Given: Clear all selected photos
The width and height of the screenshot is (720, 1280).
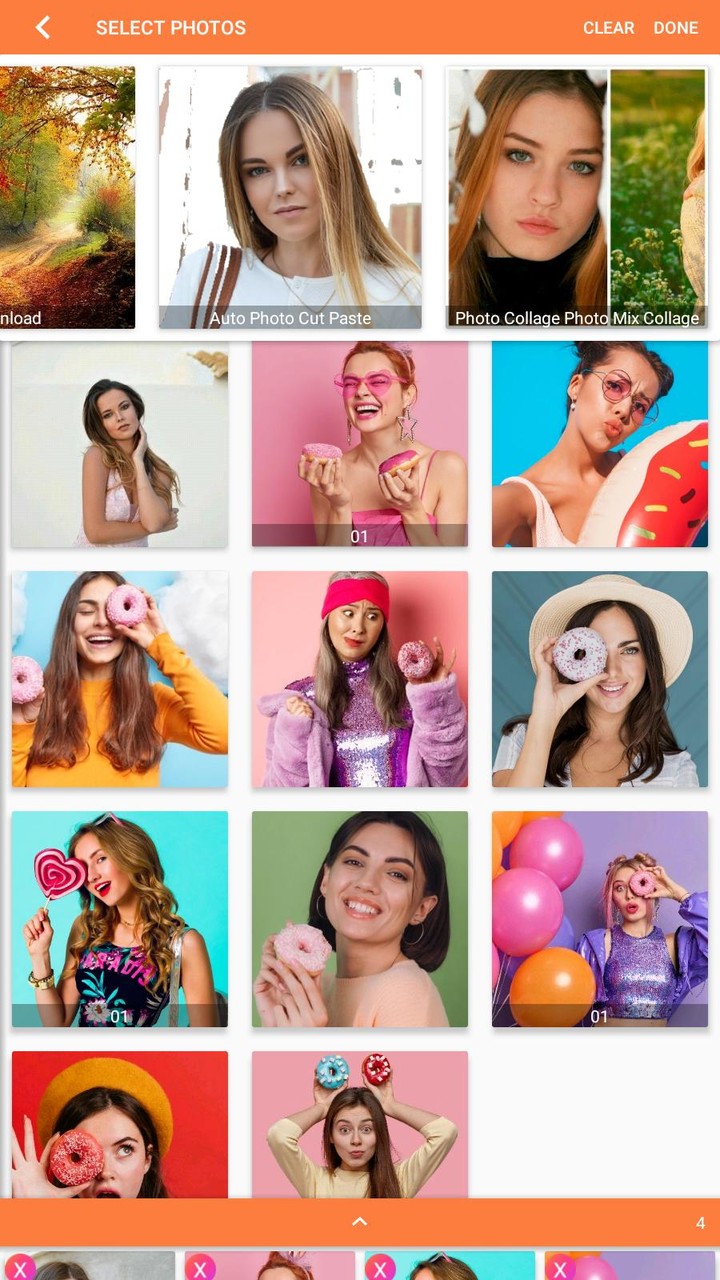Looking at the screenshot, I should [x=608, y=28].
